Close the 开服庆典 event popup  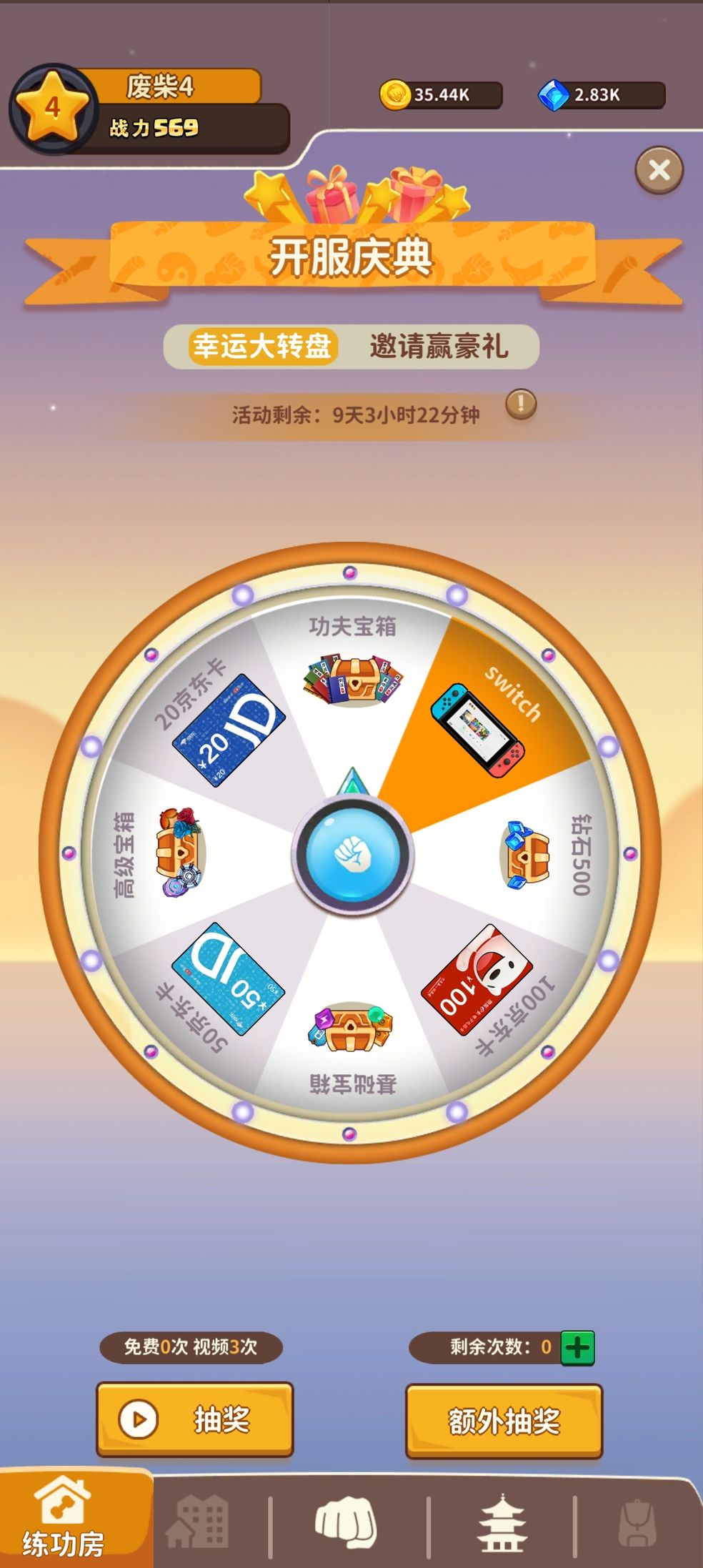659,170
